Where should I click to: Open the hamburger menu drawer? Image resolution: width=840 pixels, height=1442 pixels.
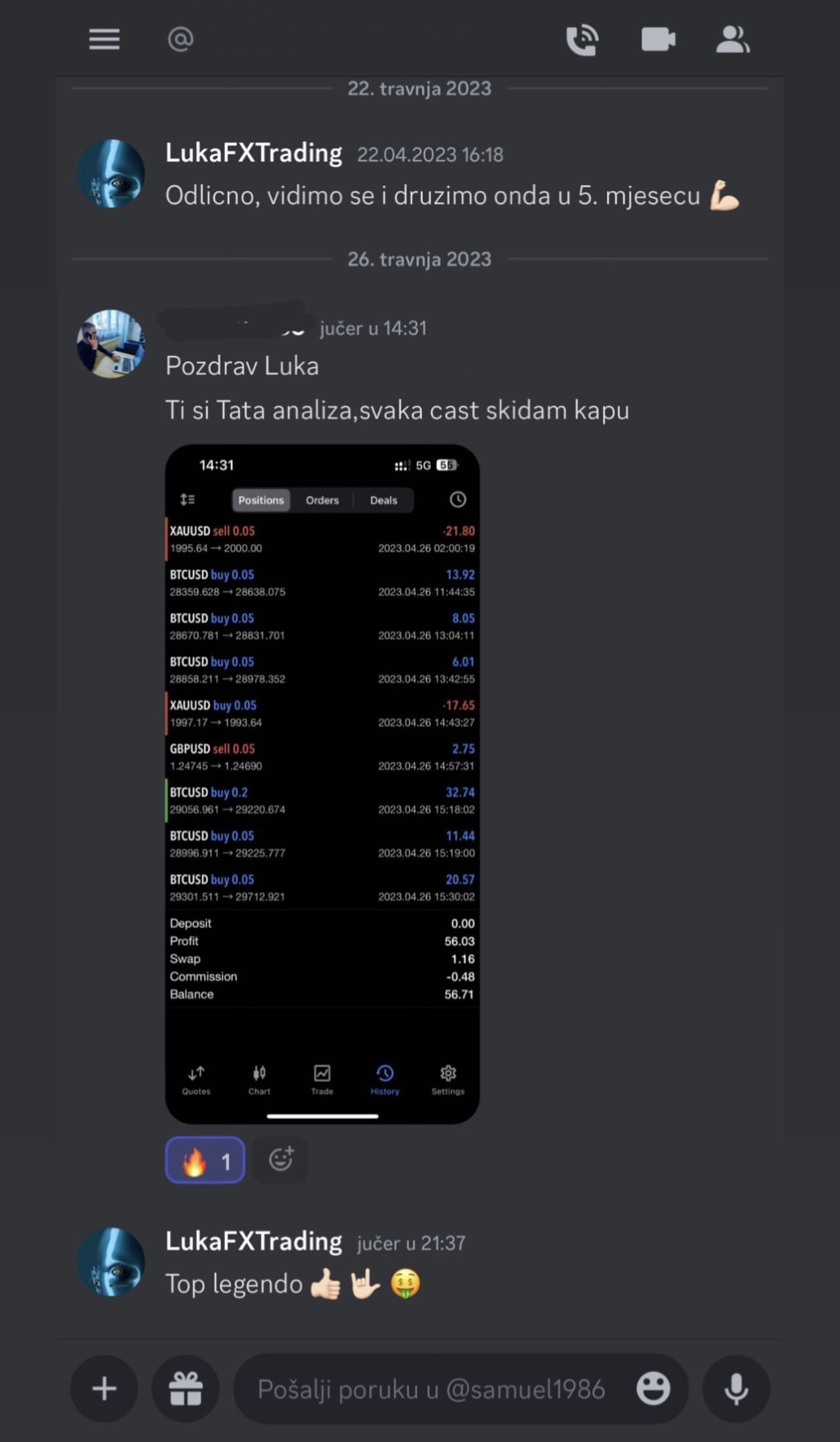point(104,39)
